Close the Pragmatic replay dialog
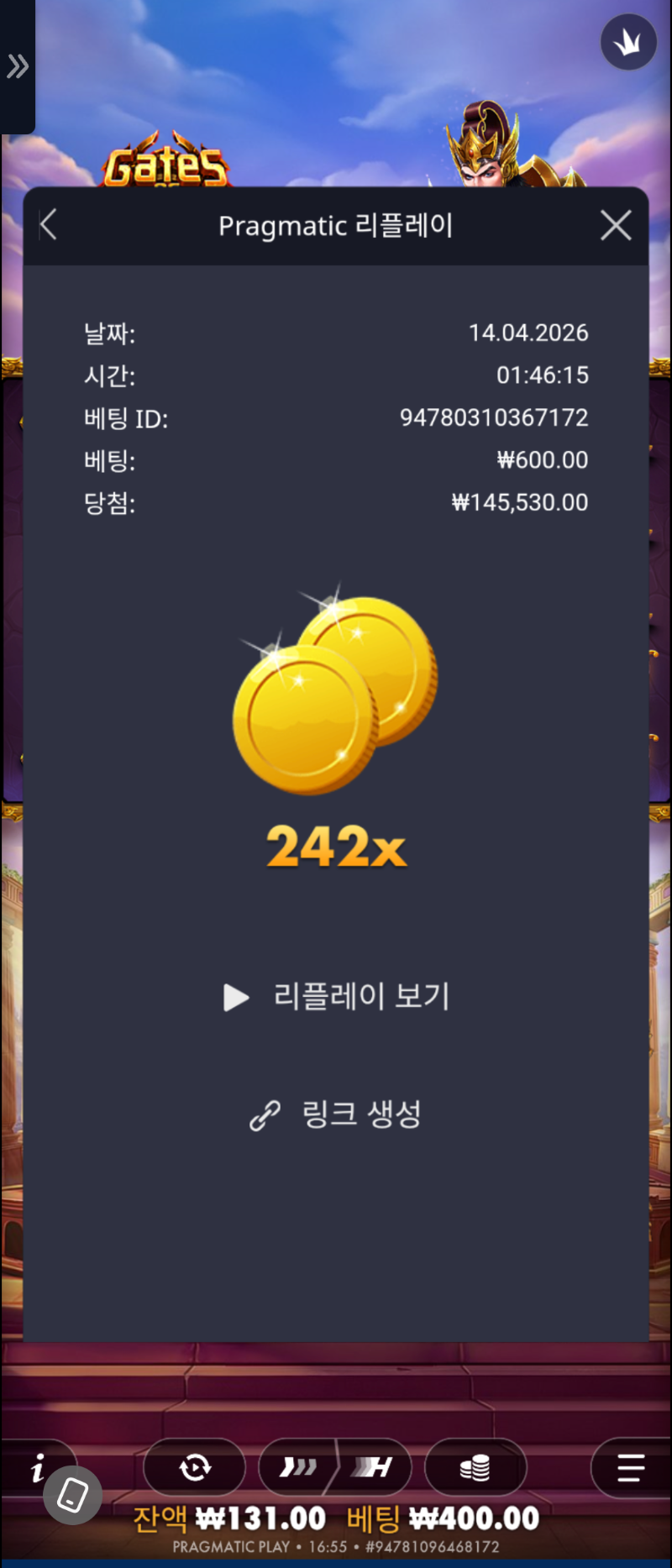Screen dimensions: 672x1568 616,225
